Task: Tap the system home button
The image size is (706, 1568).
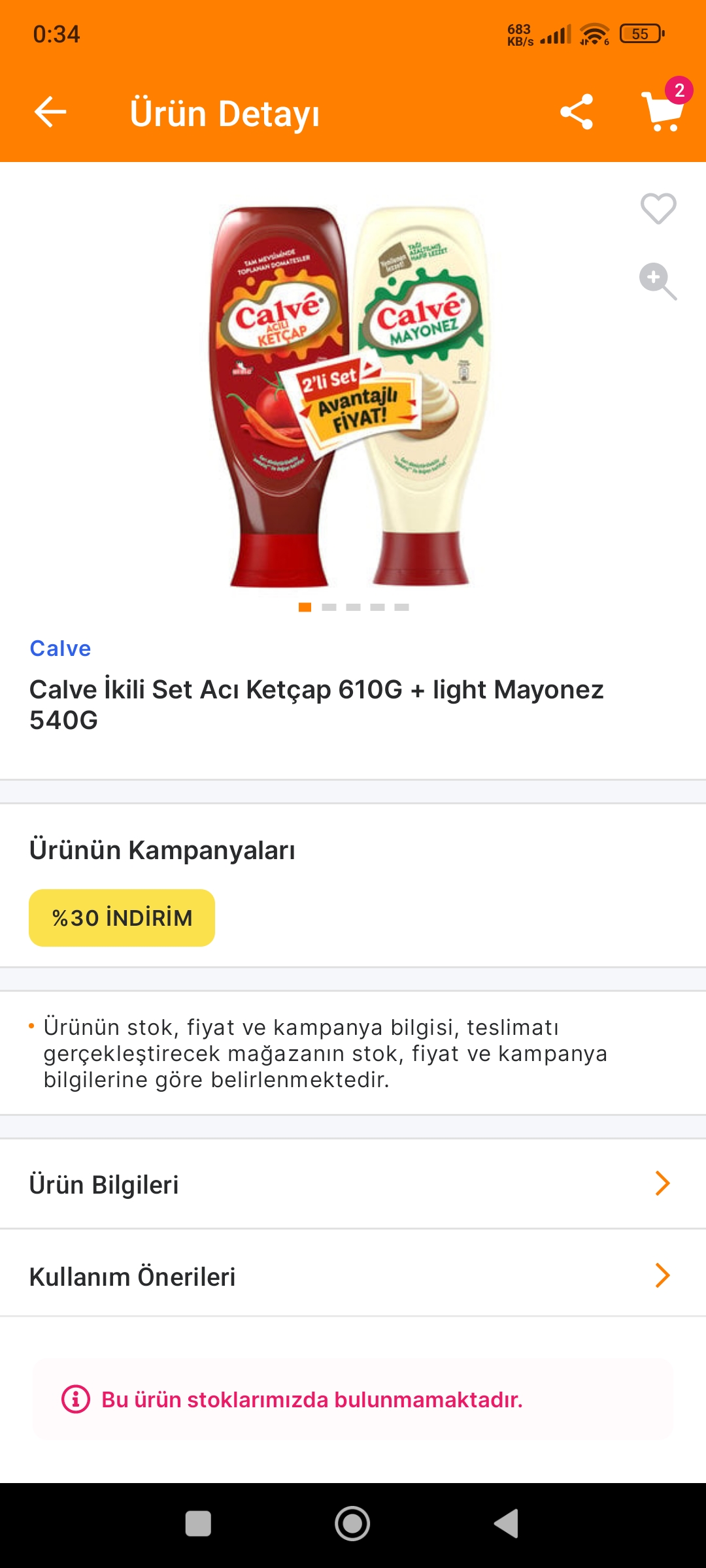Action: (352, 1524)
